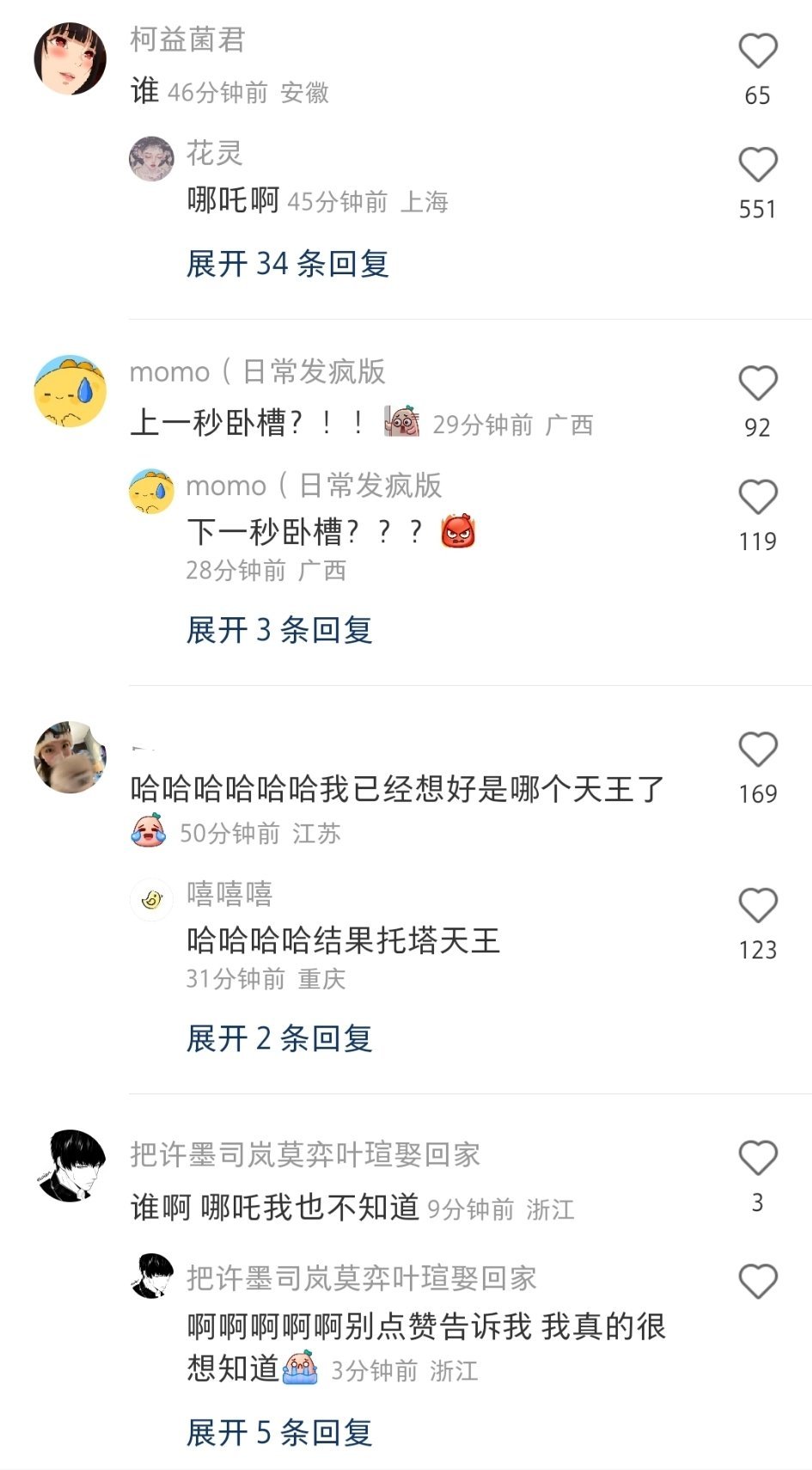This screenshot has height=1470, width=812.
Task: Like 嘻嘻嘻's reply "结果托塔天王"
Action: [x=757, y=906]
